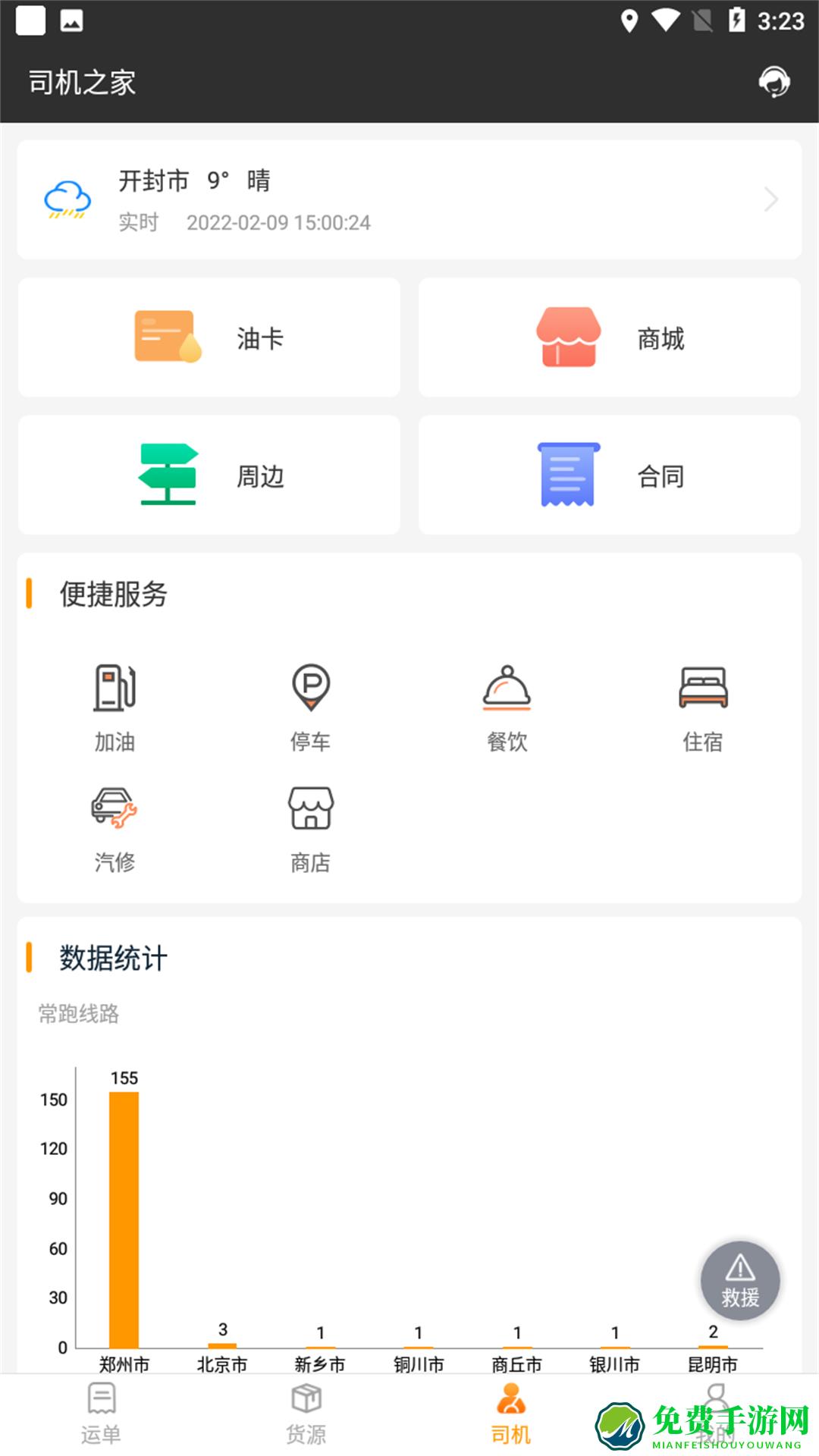Select the 汽修 vehicle repair icon
The height and width of the screenshot is (1456, 819).
113,827
